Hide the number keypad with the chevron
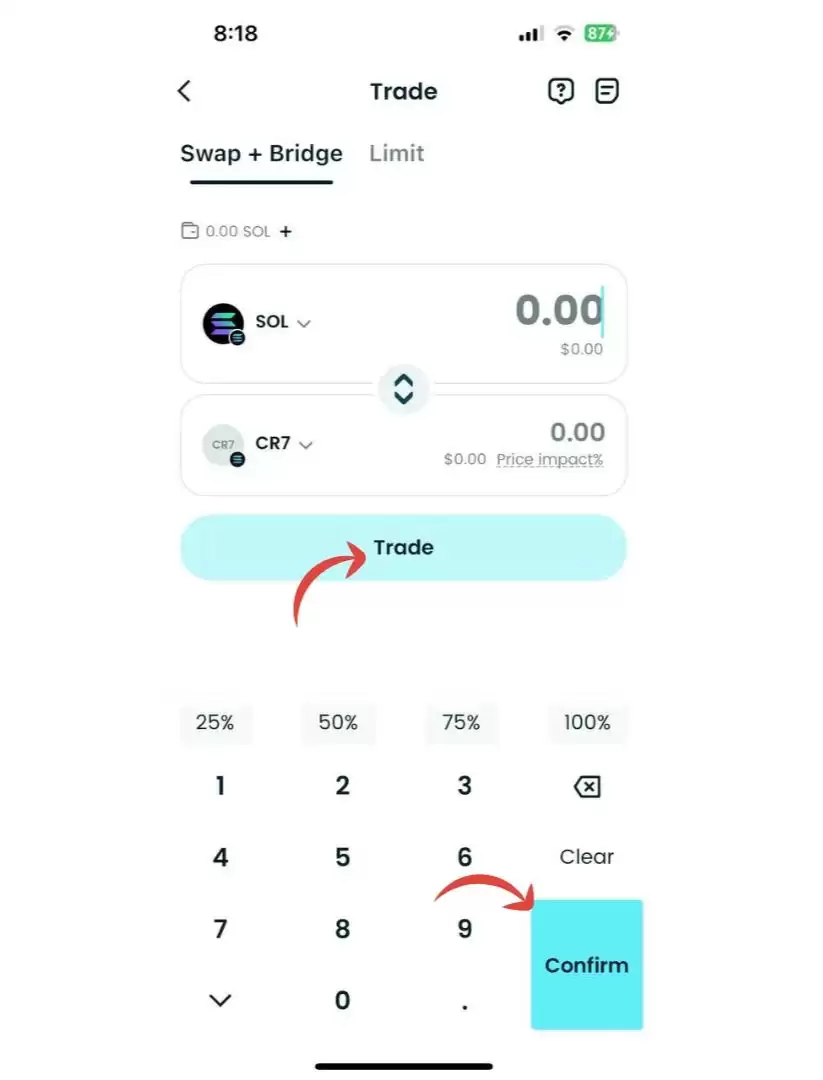The height and width of the screenshot is (1080, 823). [x=220, y=1000]
